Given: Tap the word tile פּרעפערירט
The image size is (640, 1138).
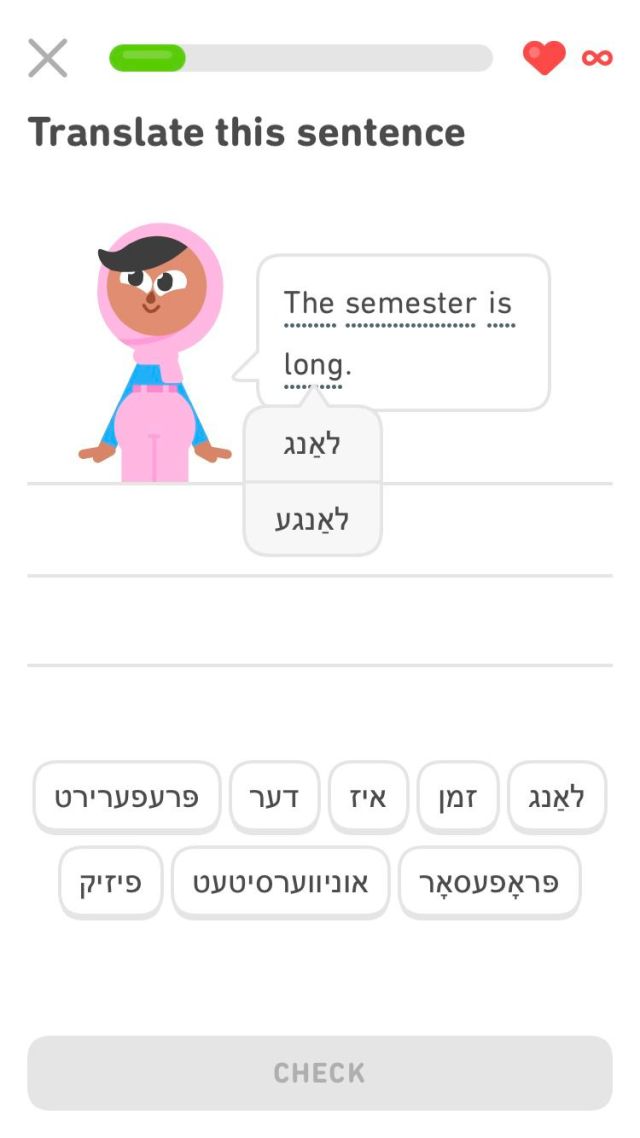Looking at the screenshot, I should coord(127,798).
